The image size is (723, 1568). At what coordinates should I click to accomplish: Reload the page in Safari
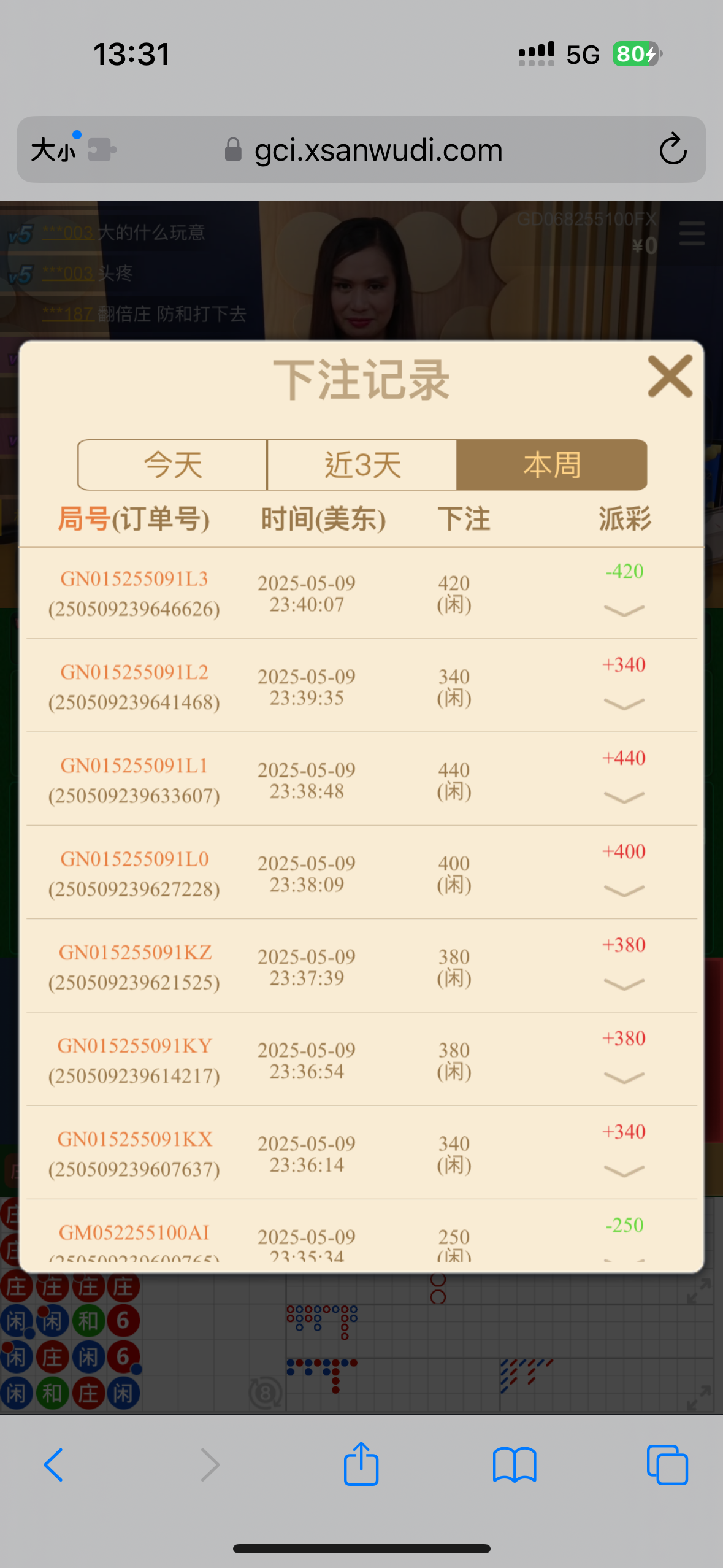[672, 149]
